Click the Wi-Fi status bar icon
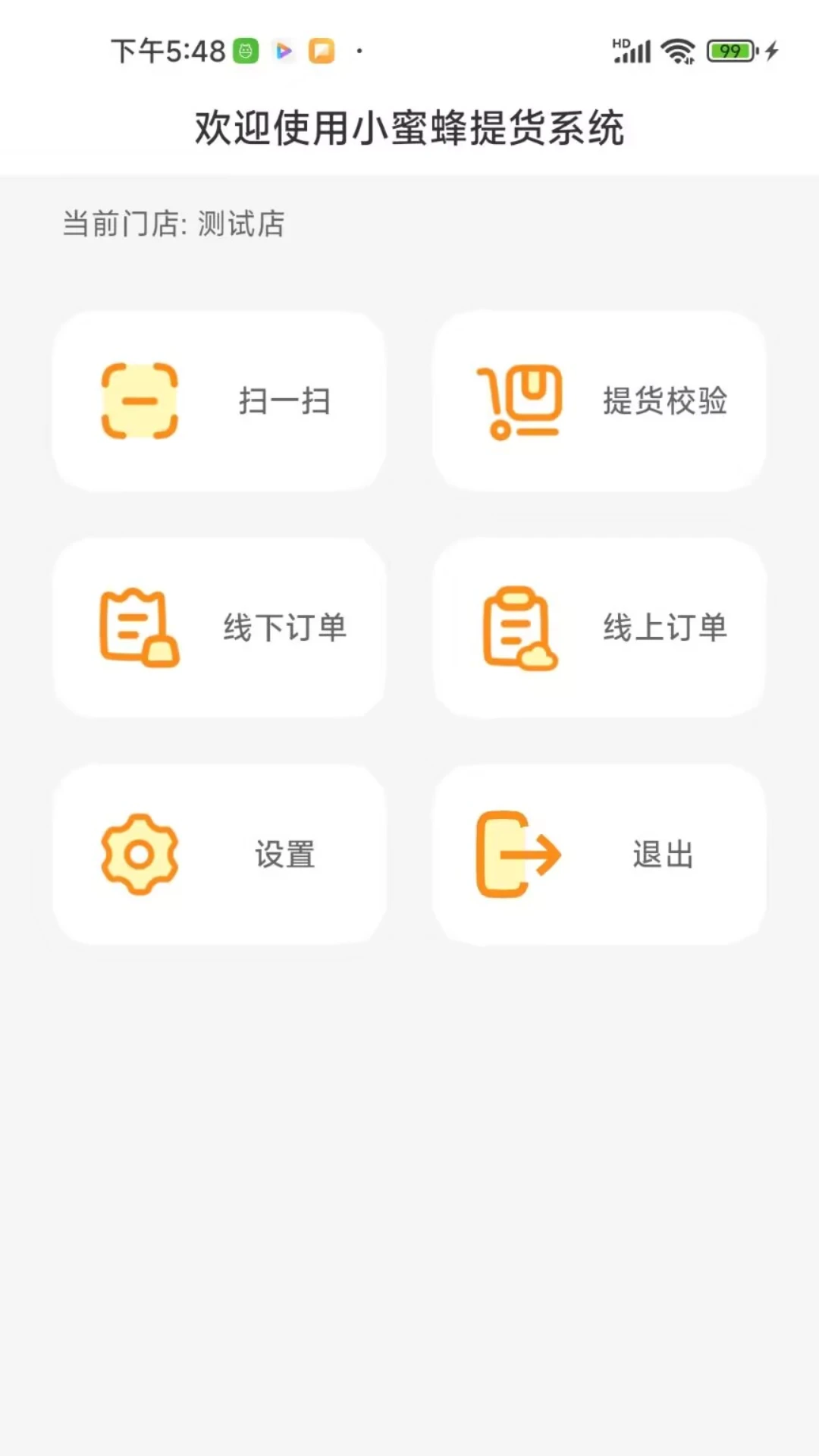 tap(677, 50)
